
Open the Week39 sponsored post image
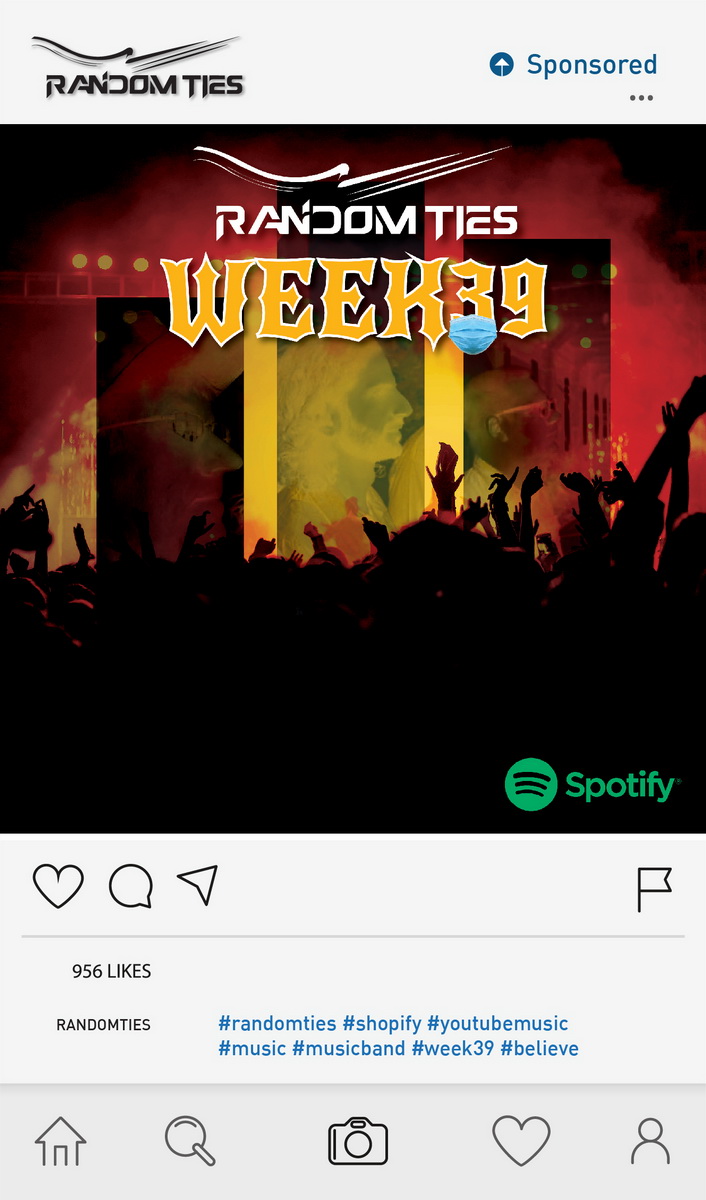[353, 478]
